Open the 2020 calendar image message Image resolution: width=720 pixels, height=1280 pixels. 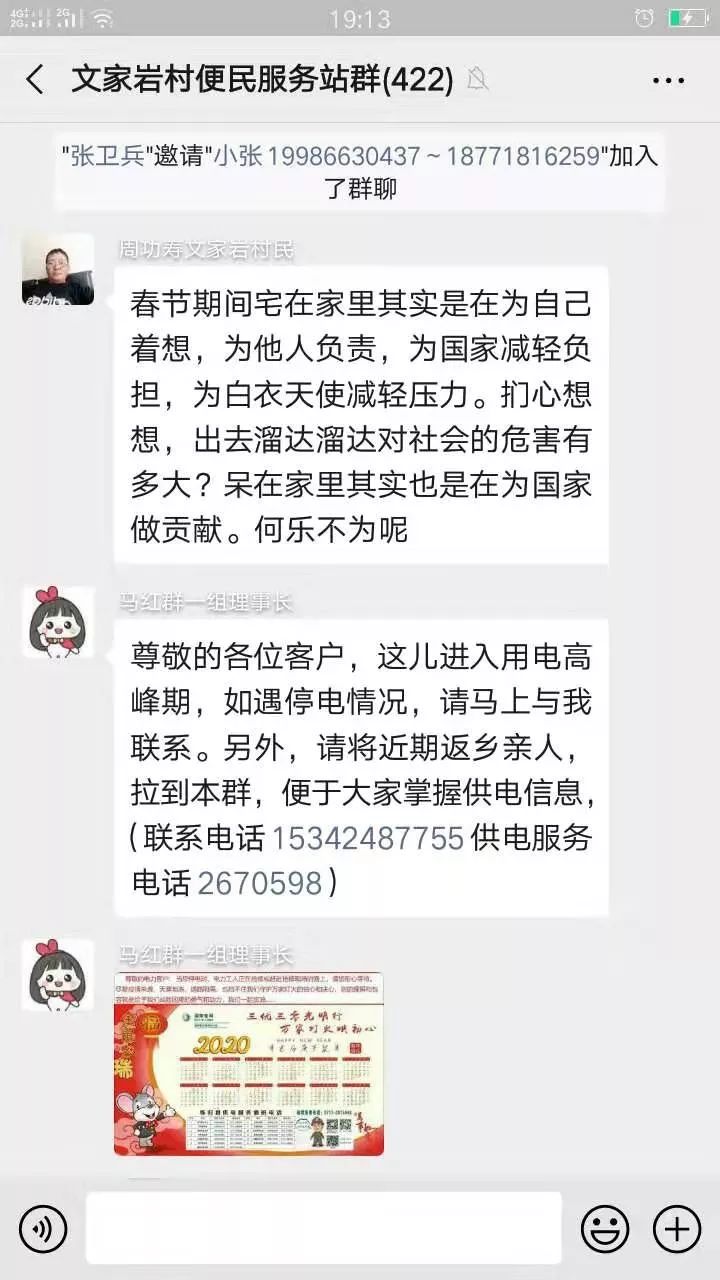coord(249,1063)
